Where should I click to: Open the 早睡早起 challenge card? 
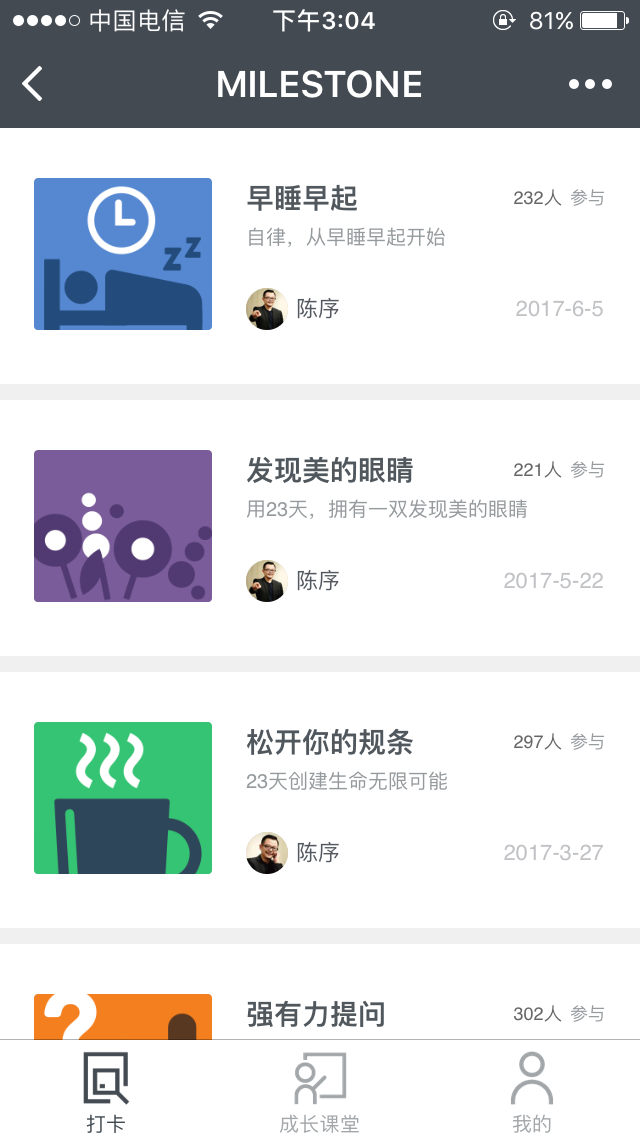[320, 256]
